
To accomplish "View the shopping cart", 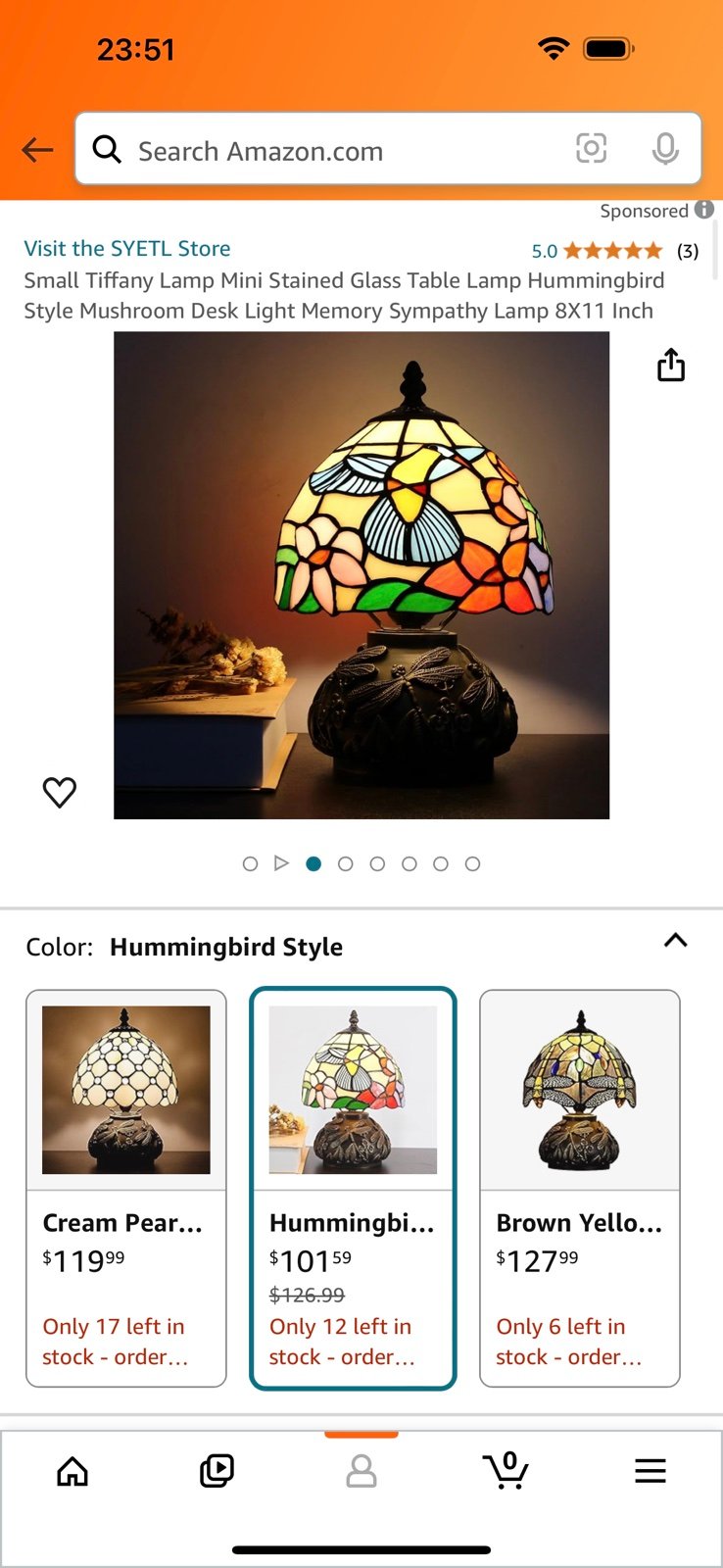I will 506,1470.
